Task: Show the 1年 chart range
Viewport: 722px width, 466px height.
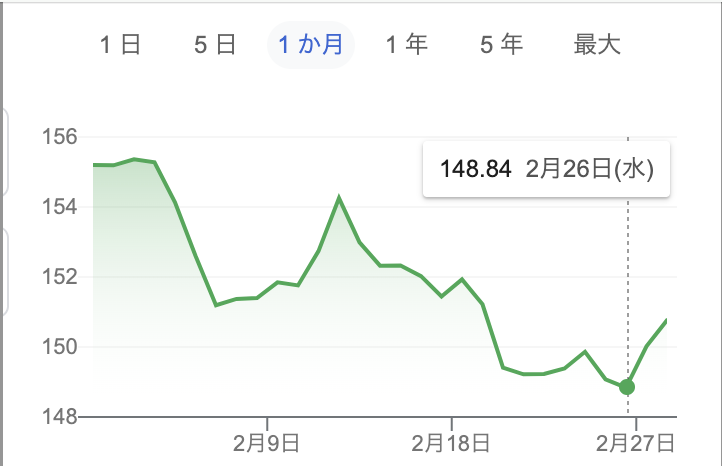Action: coord(407,45)
